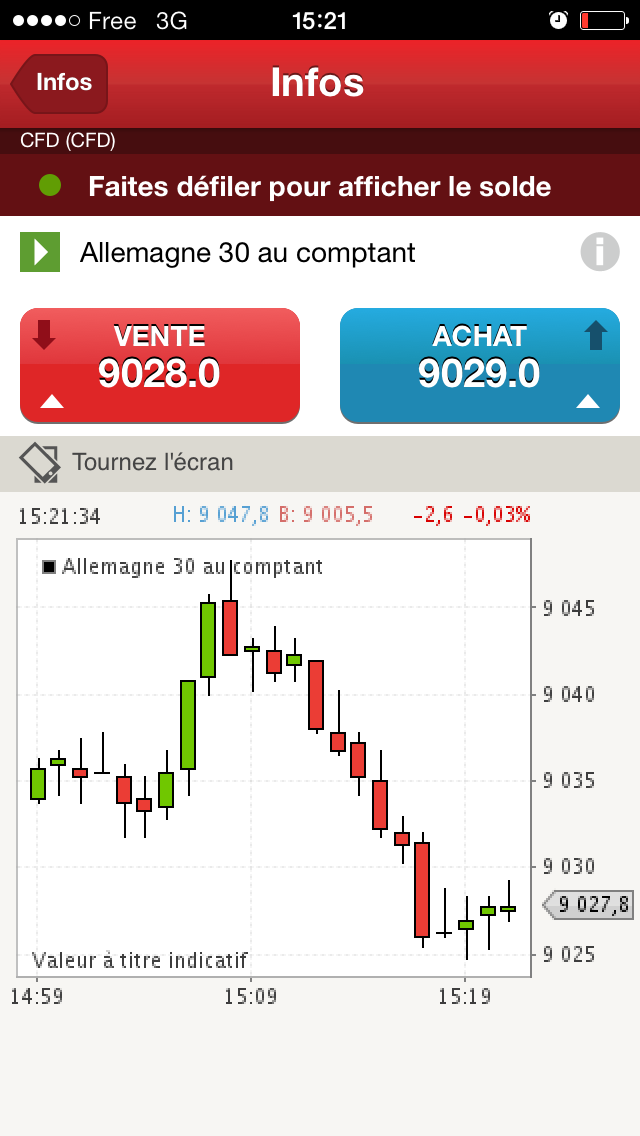640x1136 pixels.
Task: Tap the ACHAT 9029.0 buy button
Action: pyautogui.click(x=480, y=365)
